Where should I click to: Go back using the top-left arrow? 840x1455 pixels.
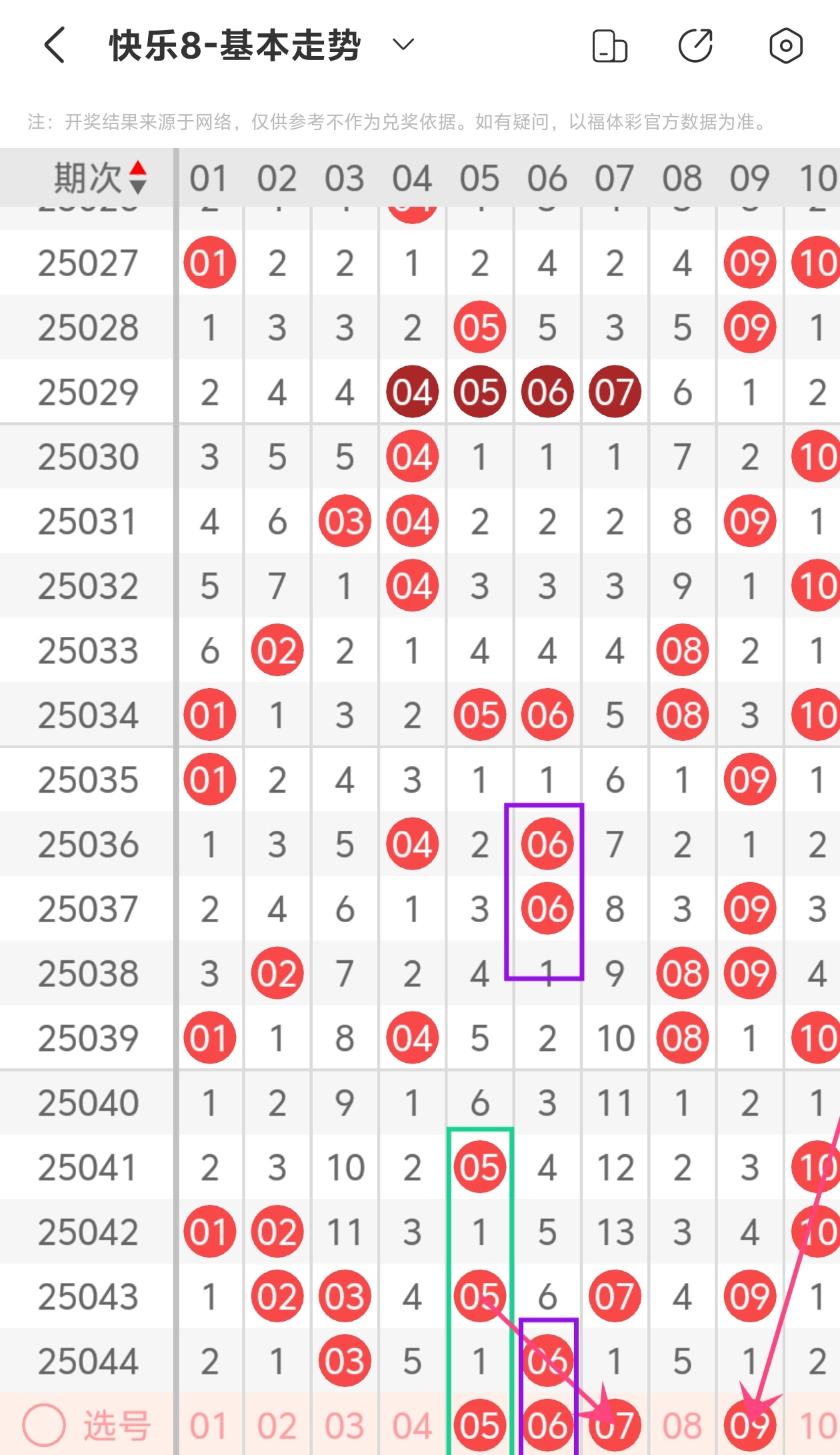(55, 45)
